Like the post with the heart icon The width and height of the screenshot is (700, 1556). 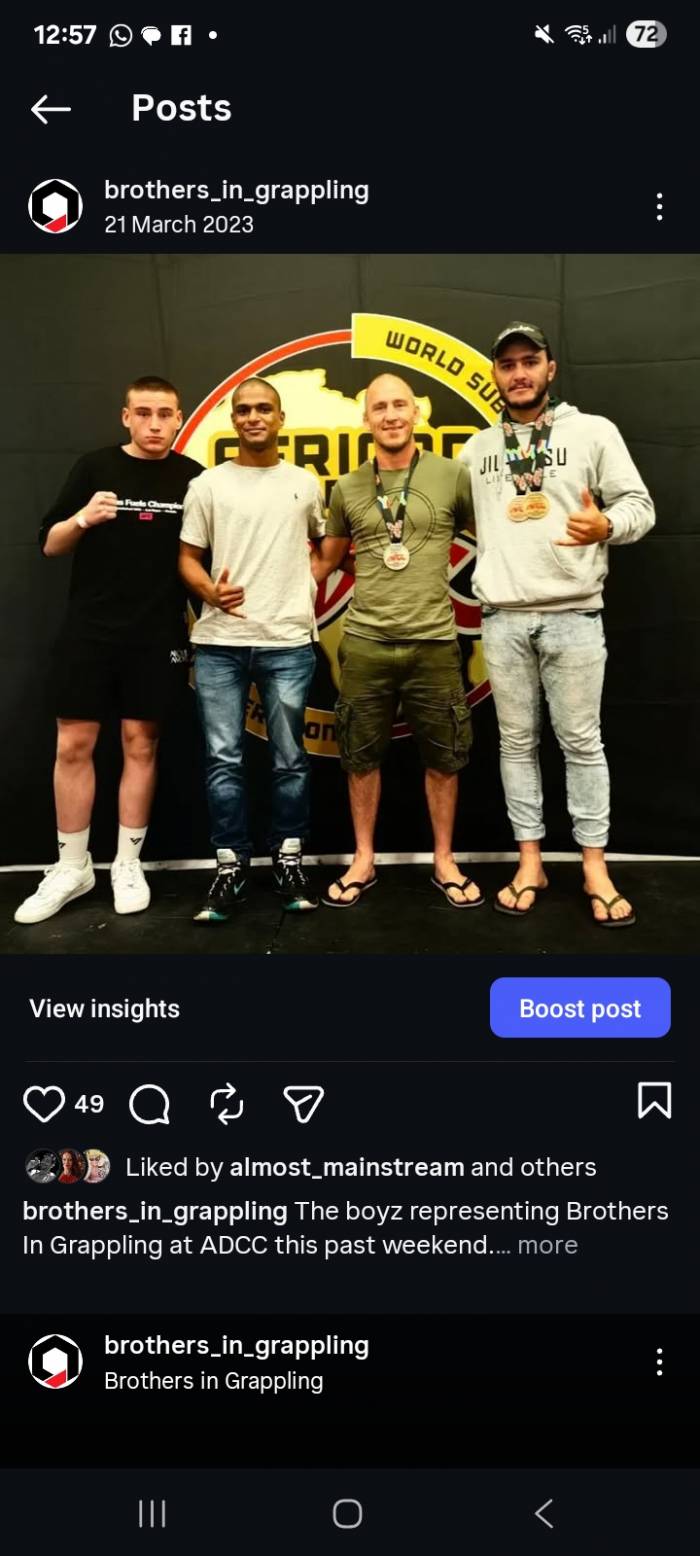44,1104
